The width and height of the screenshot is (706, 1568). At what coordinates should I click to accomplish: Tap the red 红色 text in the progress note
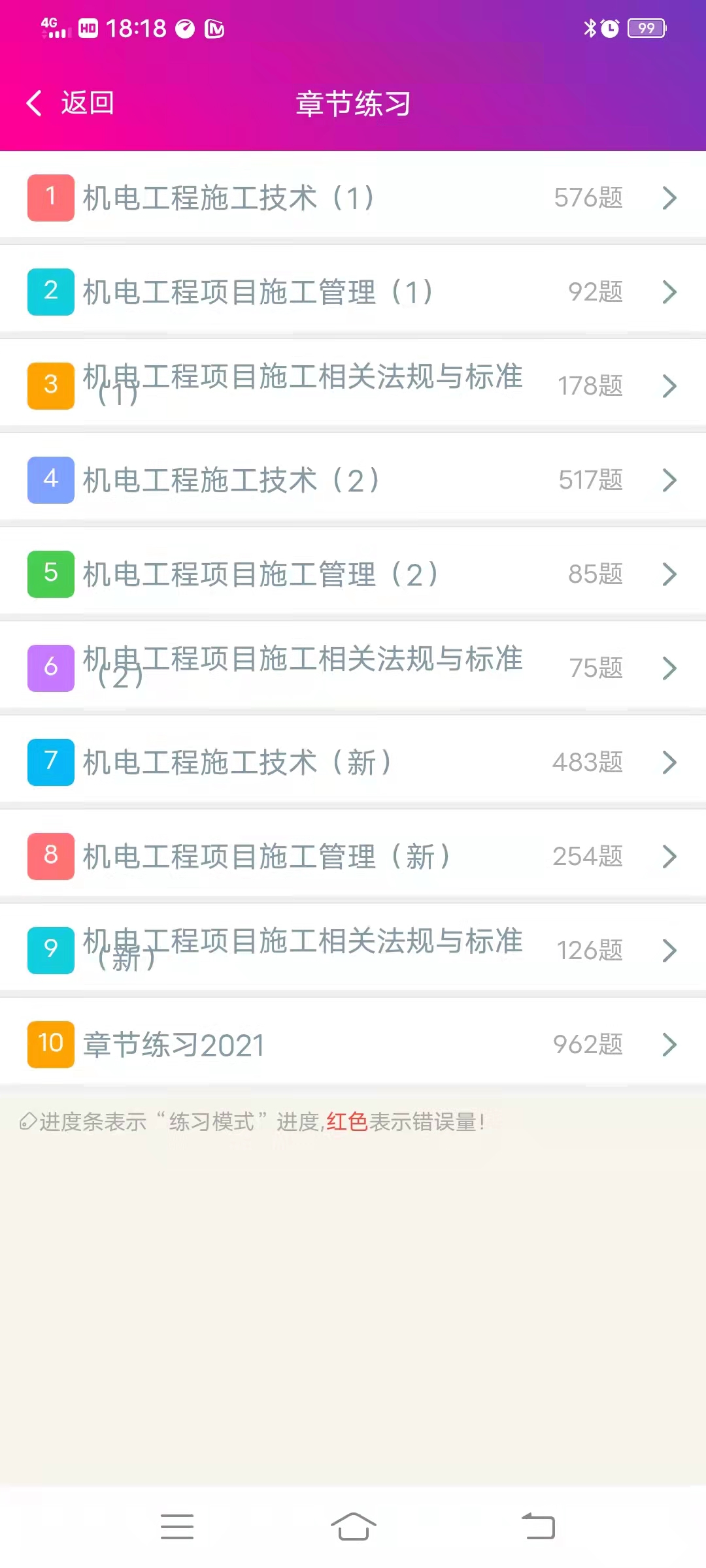point(345,1121)
